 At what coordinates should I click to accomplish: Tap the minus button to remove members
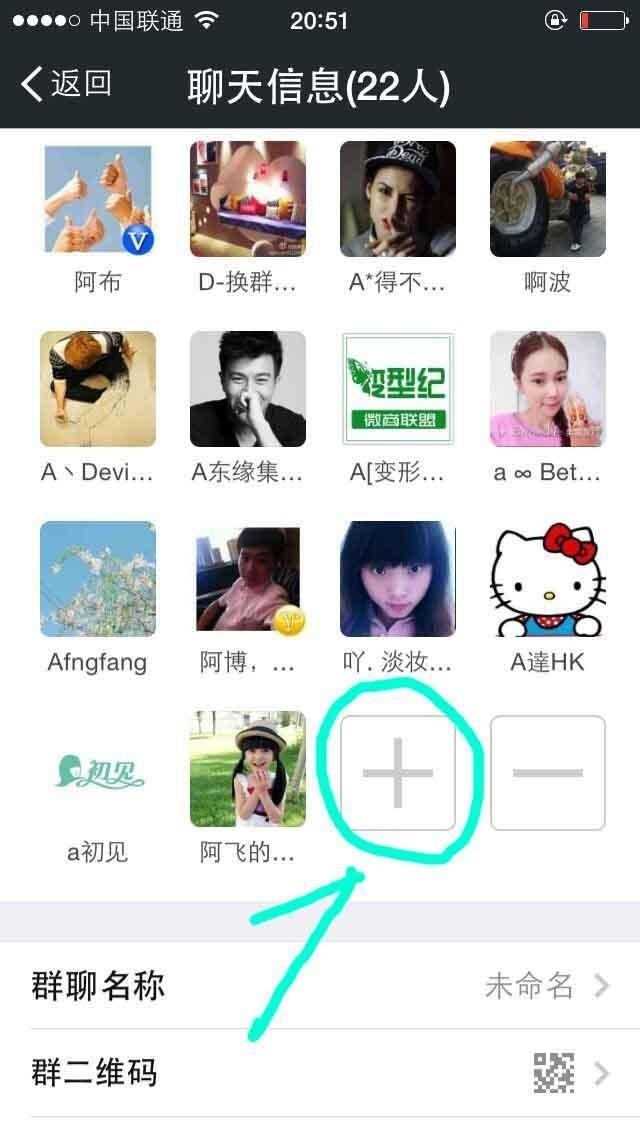547,773
